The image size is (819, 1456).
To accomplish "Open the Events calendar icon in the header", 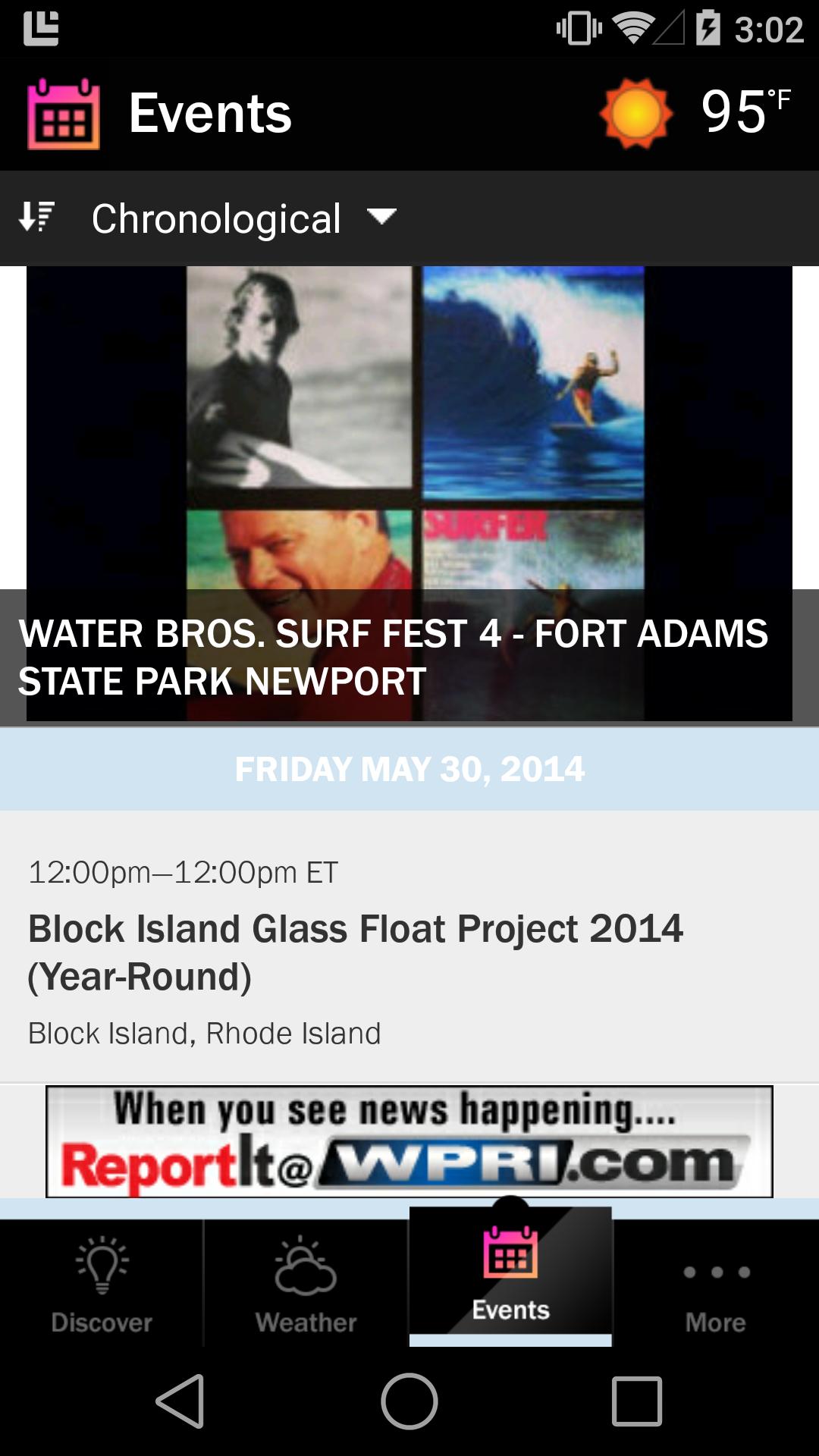I will [62, 115].
